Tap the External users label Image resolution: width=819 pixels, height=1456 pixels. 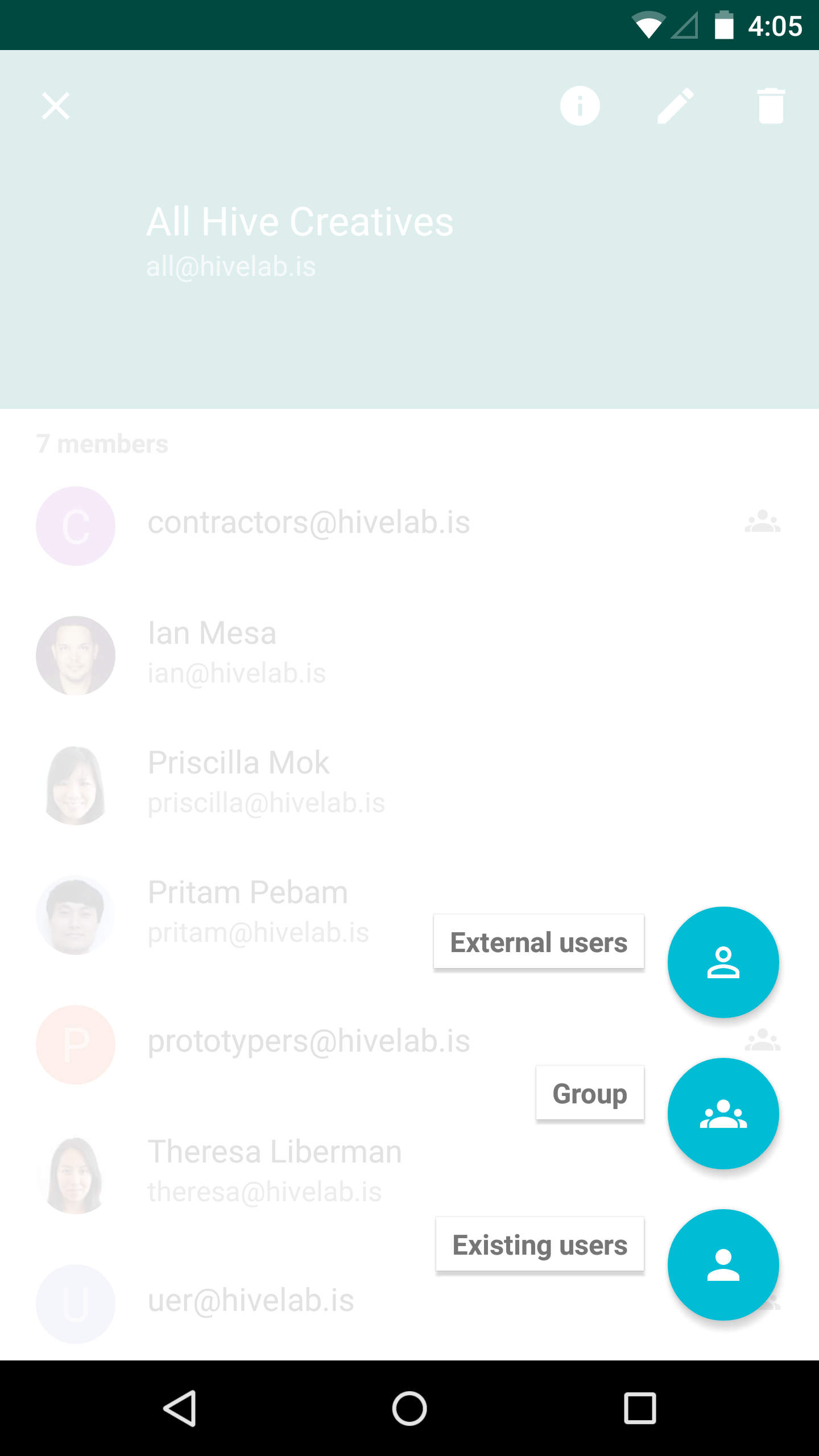539,942
